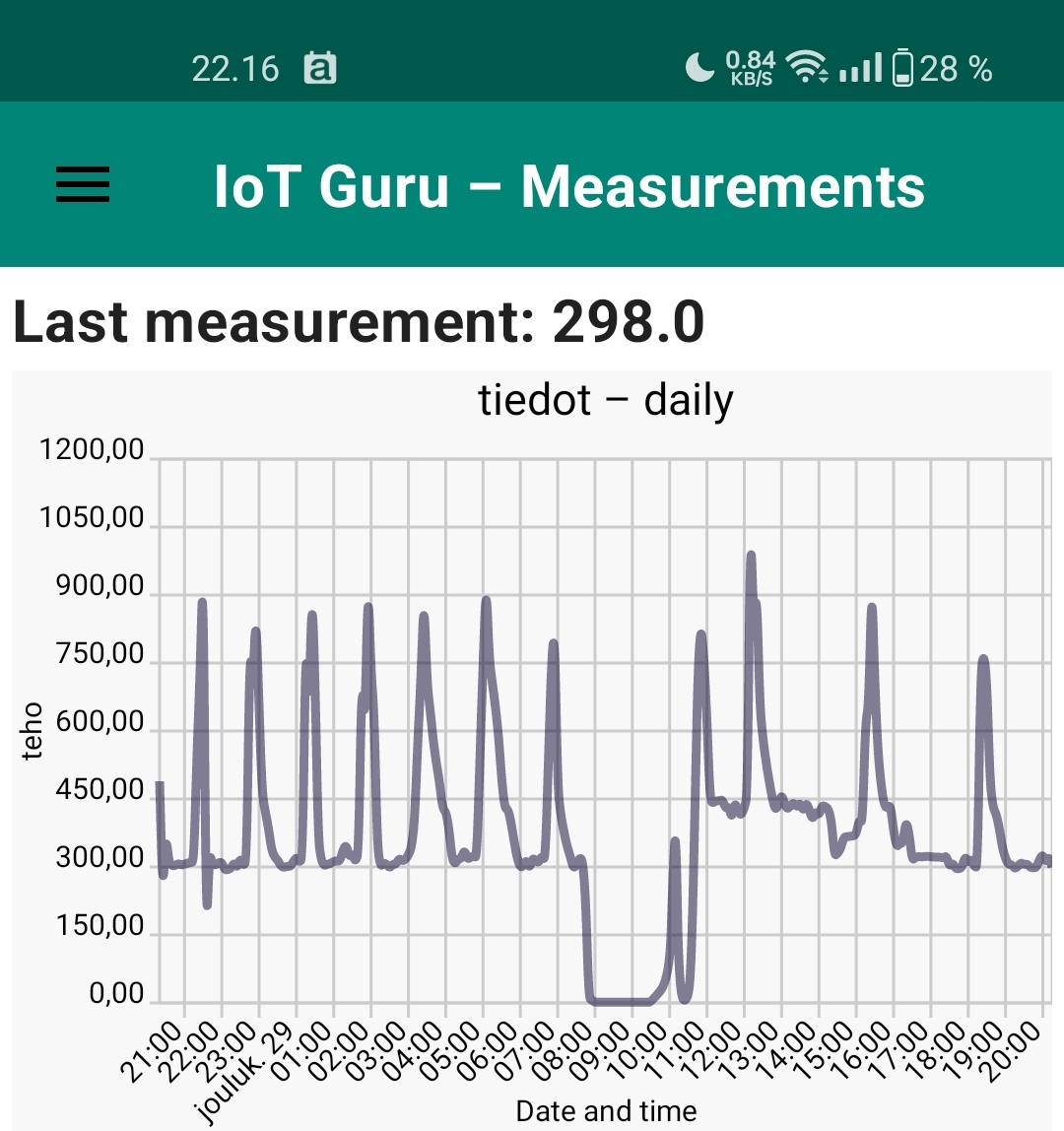Tap the battery icon showing 28%

[x=903, y=66]
